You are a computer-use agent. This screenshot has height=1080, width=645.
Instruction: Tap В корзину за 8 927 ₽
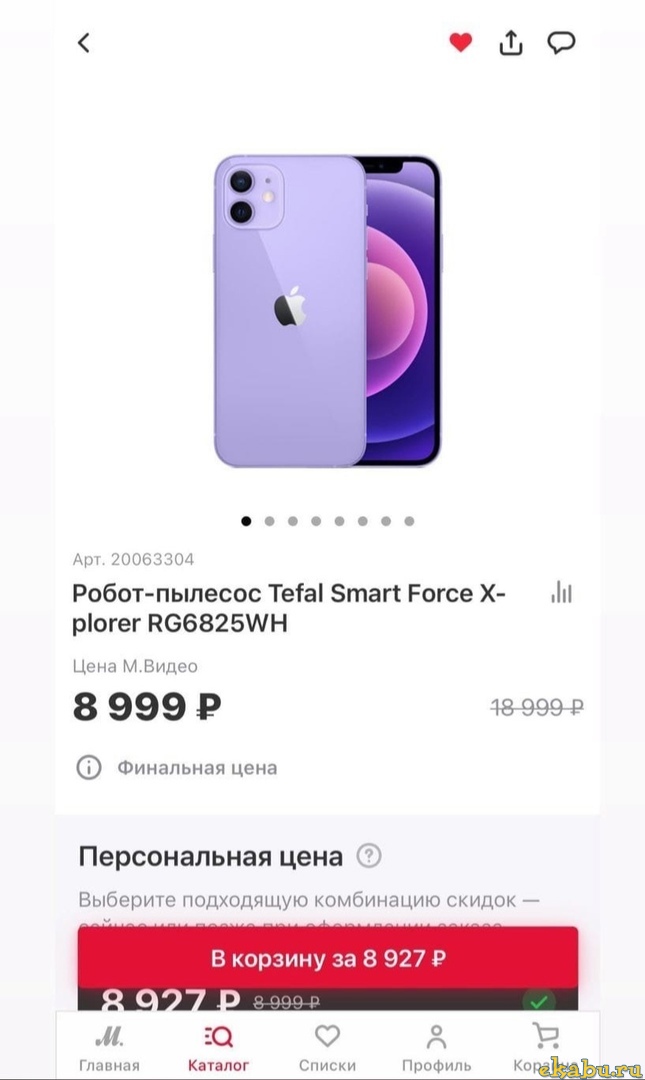pyautogui.click(x=328, y=958)
